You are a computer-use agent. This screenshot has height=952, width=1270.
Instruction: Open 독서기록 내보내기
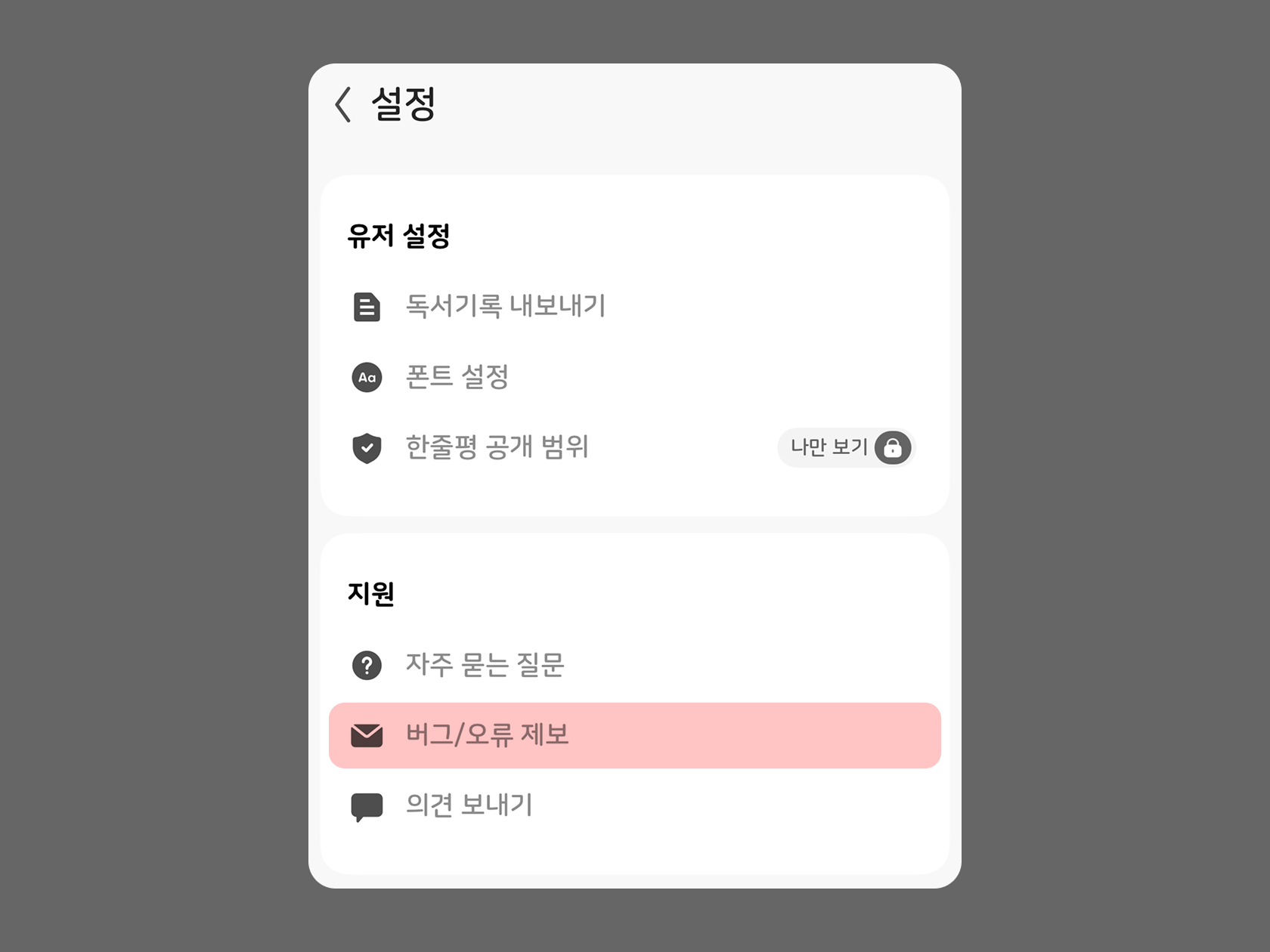(x=505, y=306)
